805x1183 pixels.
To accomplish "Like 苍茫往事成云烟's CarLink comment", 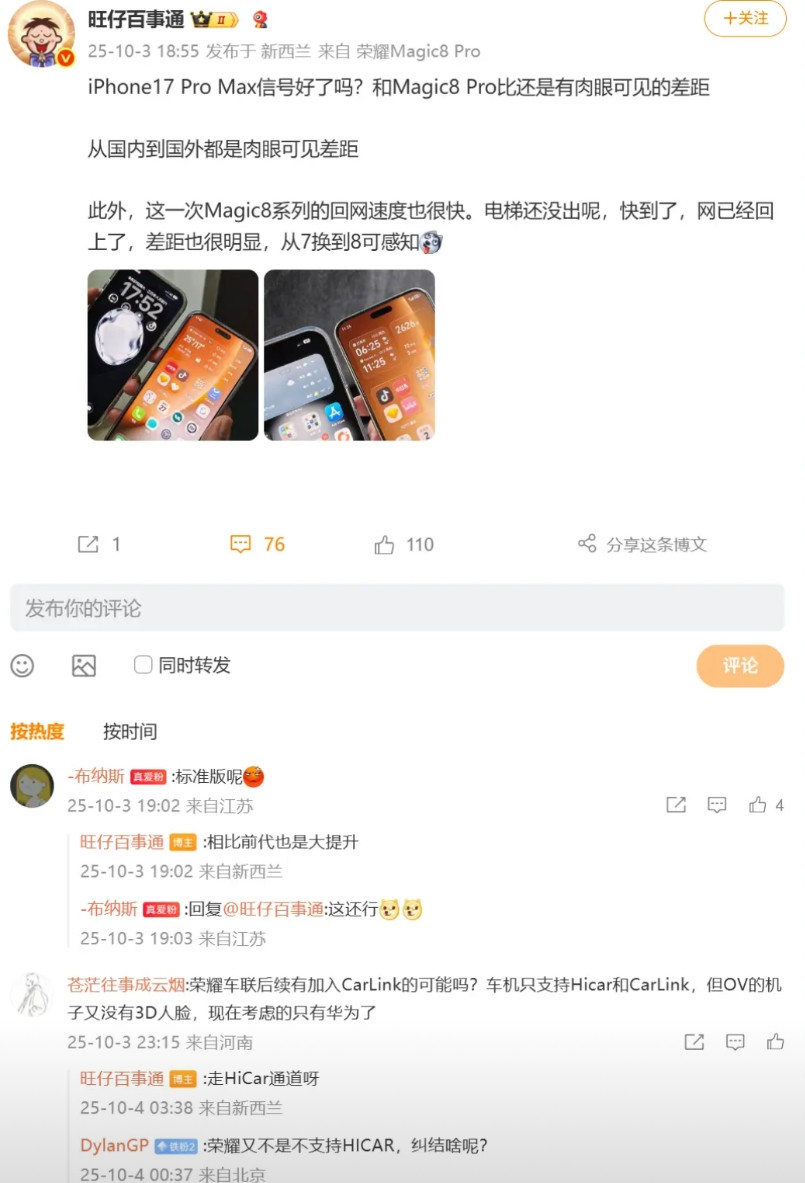I will (775, 1042).
